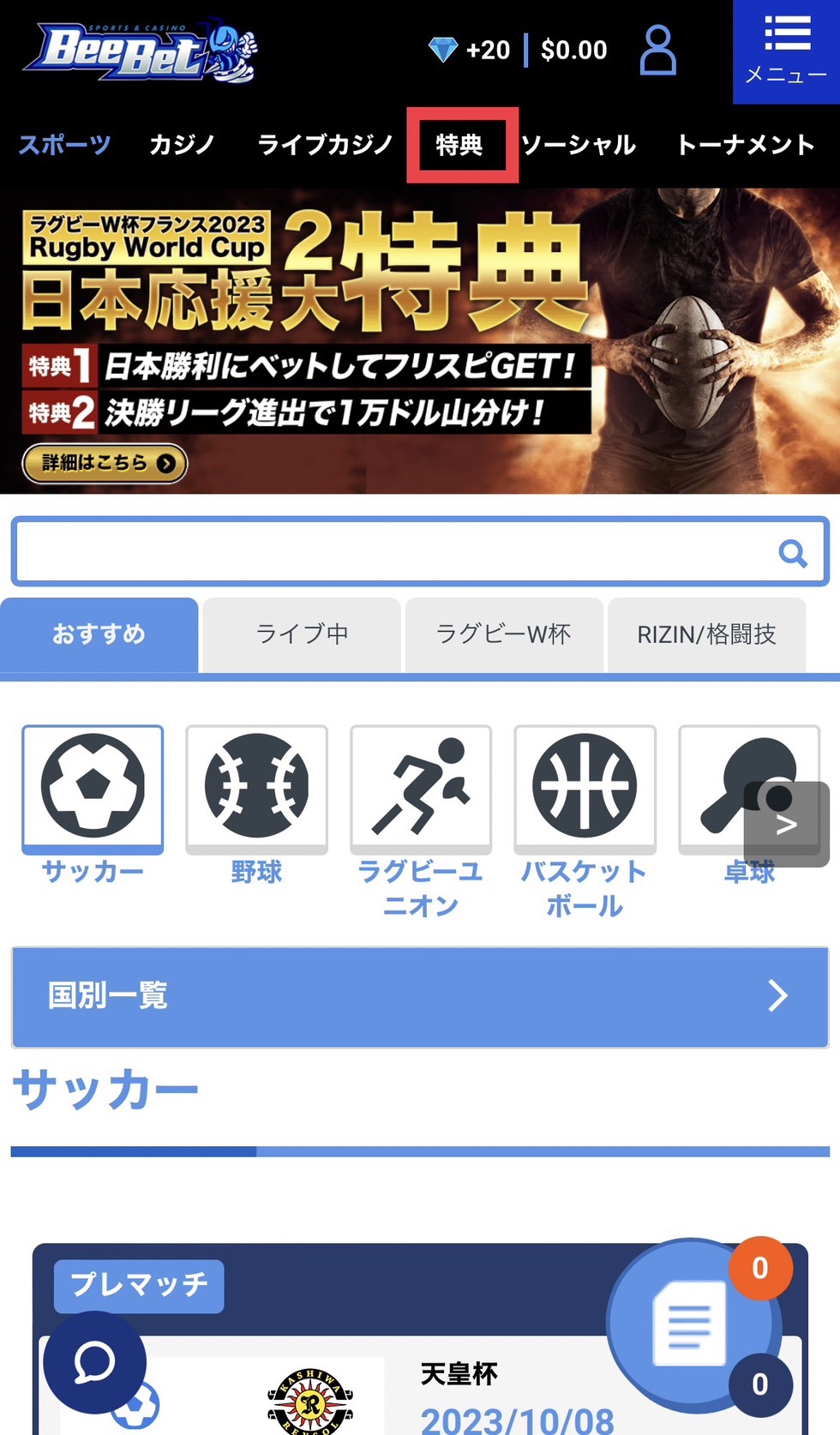Go to the カジノ section
Viewport: 840px width, 1435px height.
point(182,145)
